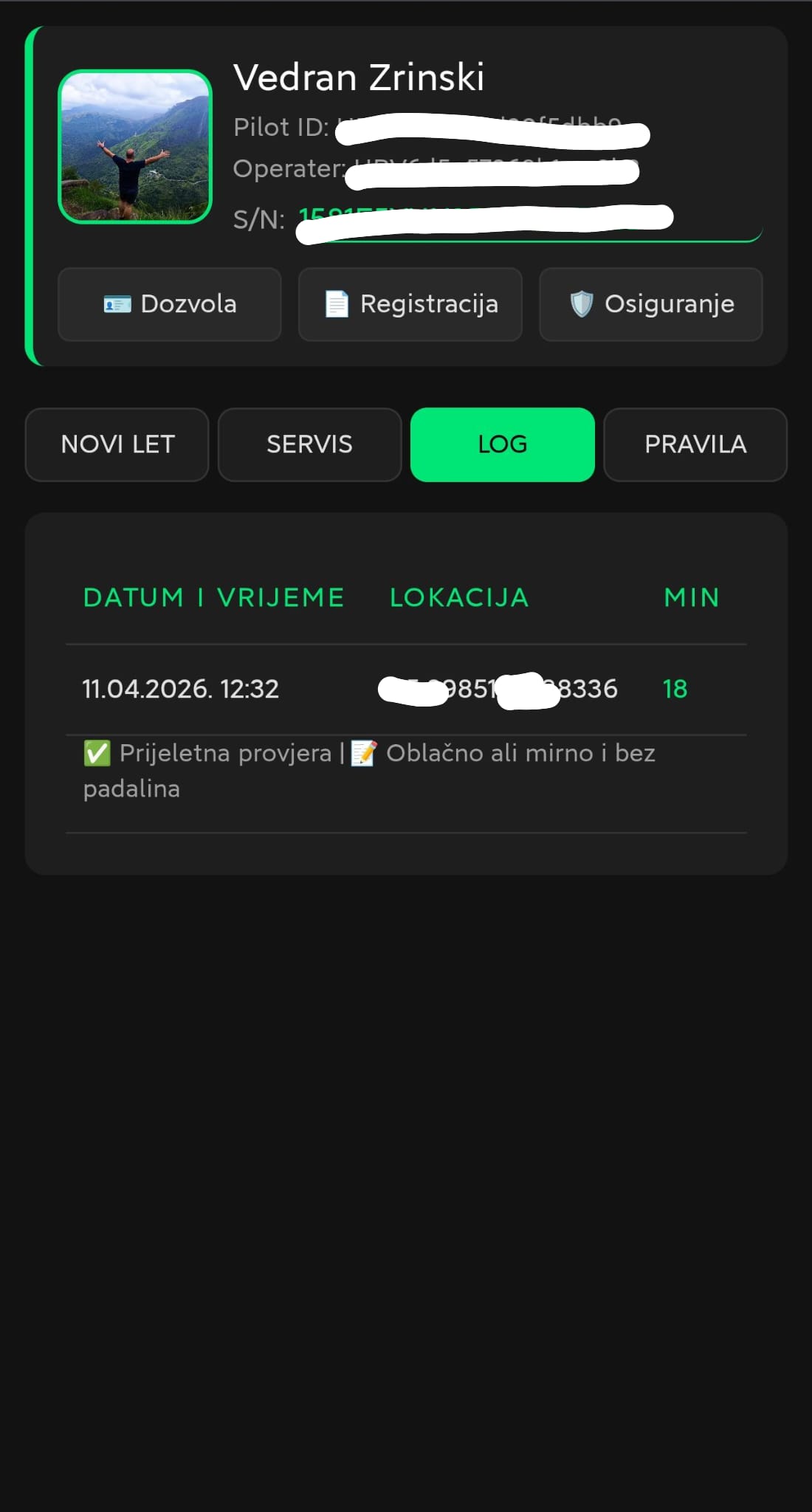Viewport: 812px width, 1512px height.
Task: Sort by DATUM I VRIJEME column
Action: click(x=213, y=597)
